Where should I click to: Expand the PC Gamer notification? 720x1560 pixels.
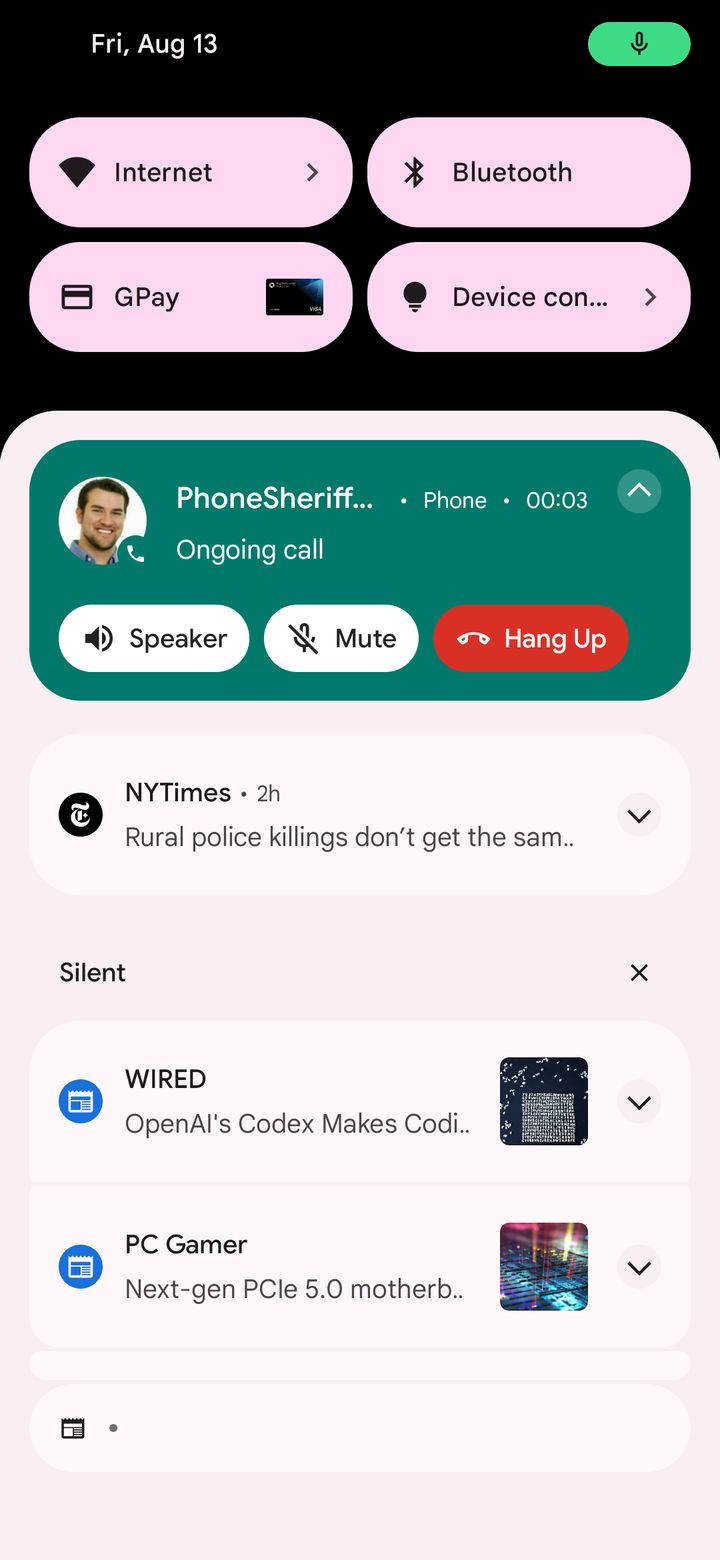639,1267
